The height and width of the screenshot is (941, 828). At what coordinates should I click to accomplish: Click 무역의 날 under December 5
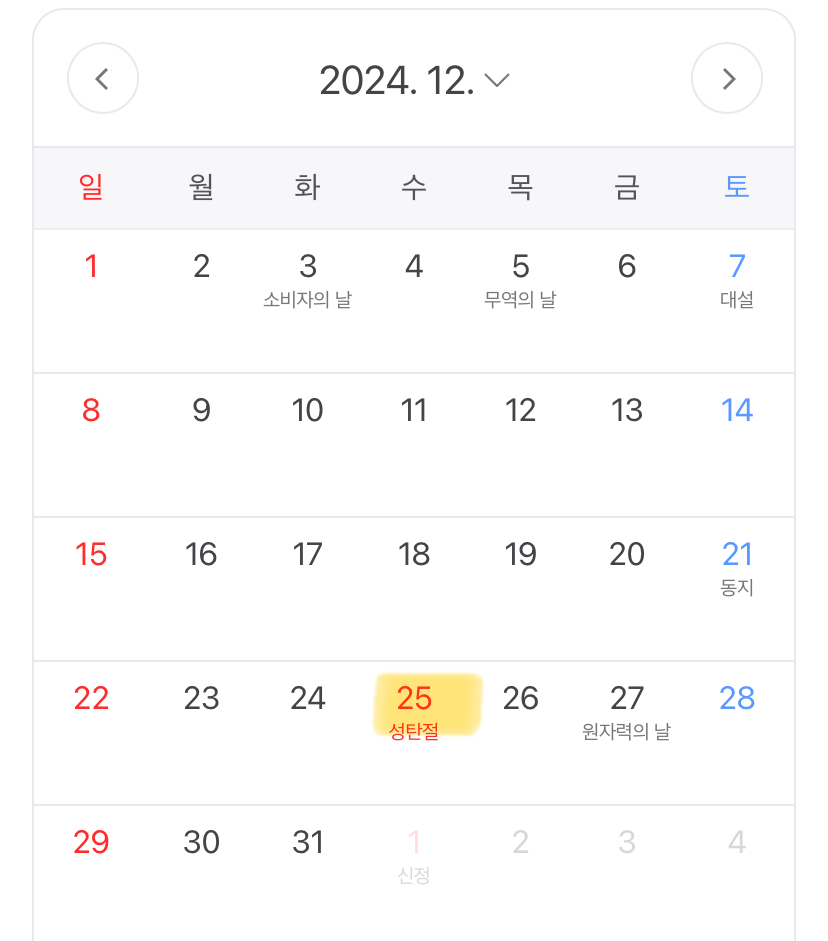[520, 298]
